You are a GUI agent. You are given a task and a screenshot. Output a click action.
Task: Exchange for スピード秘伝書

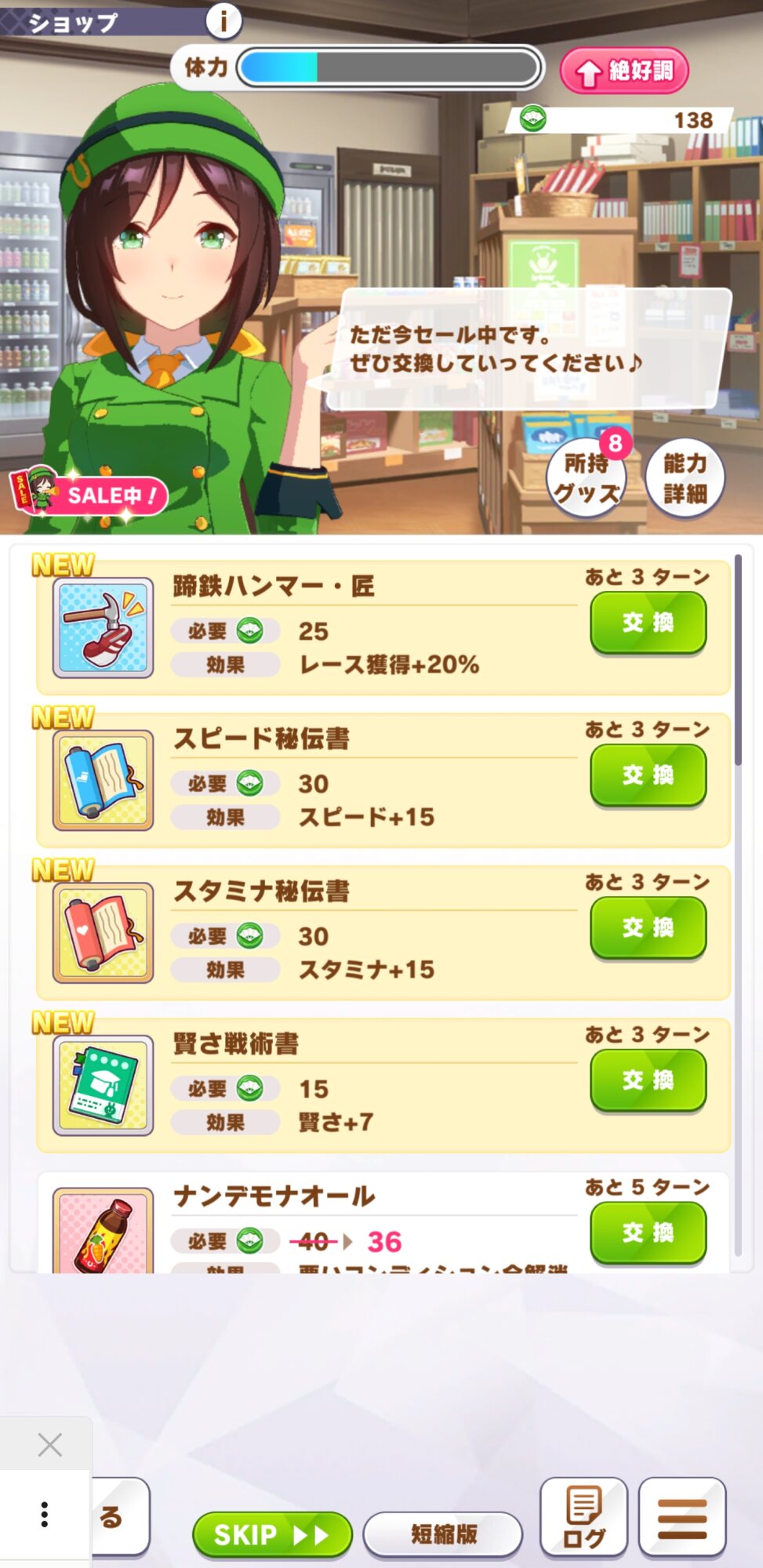pyautogui.click(x=648, y=775)
